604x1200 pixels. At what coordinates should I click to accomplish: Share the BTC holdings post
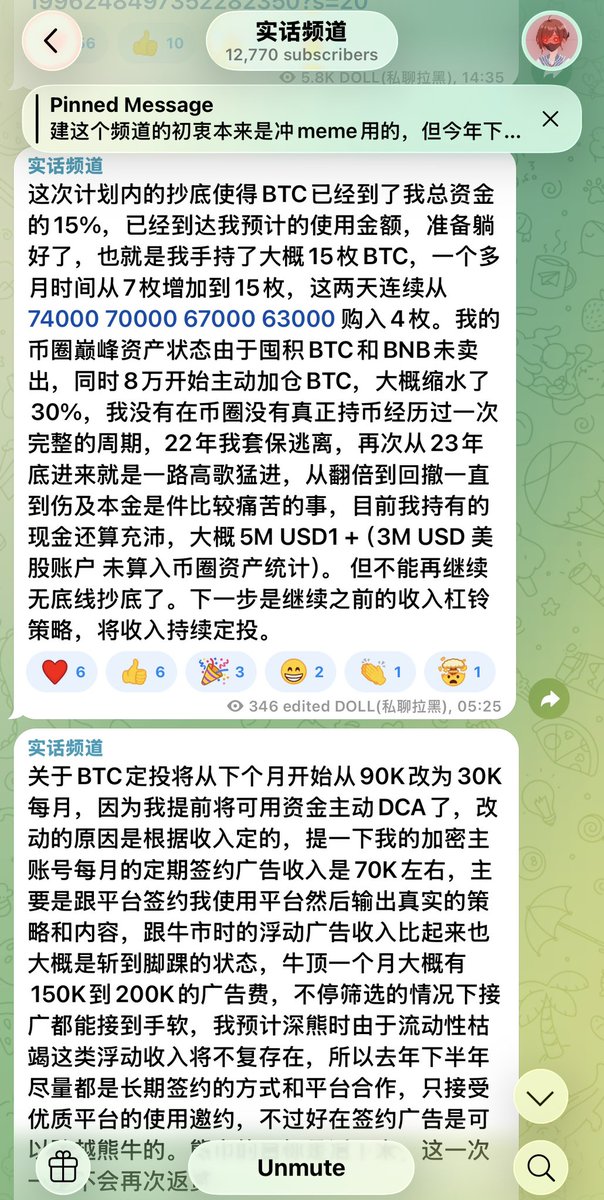tap(548, 701)
